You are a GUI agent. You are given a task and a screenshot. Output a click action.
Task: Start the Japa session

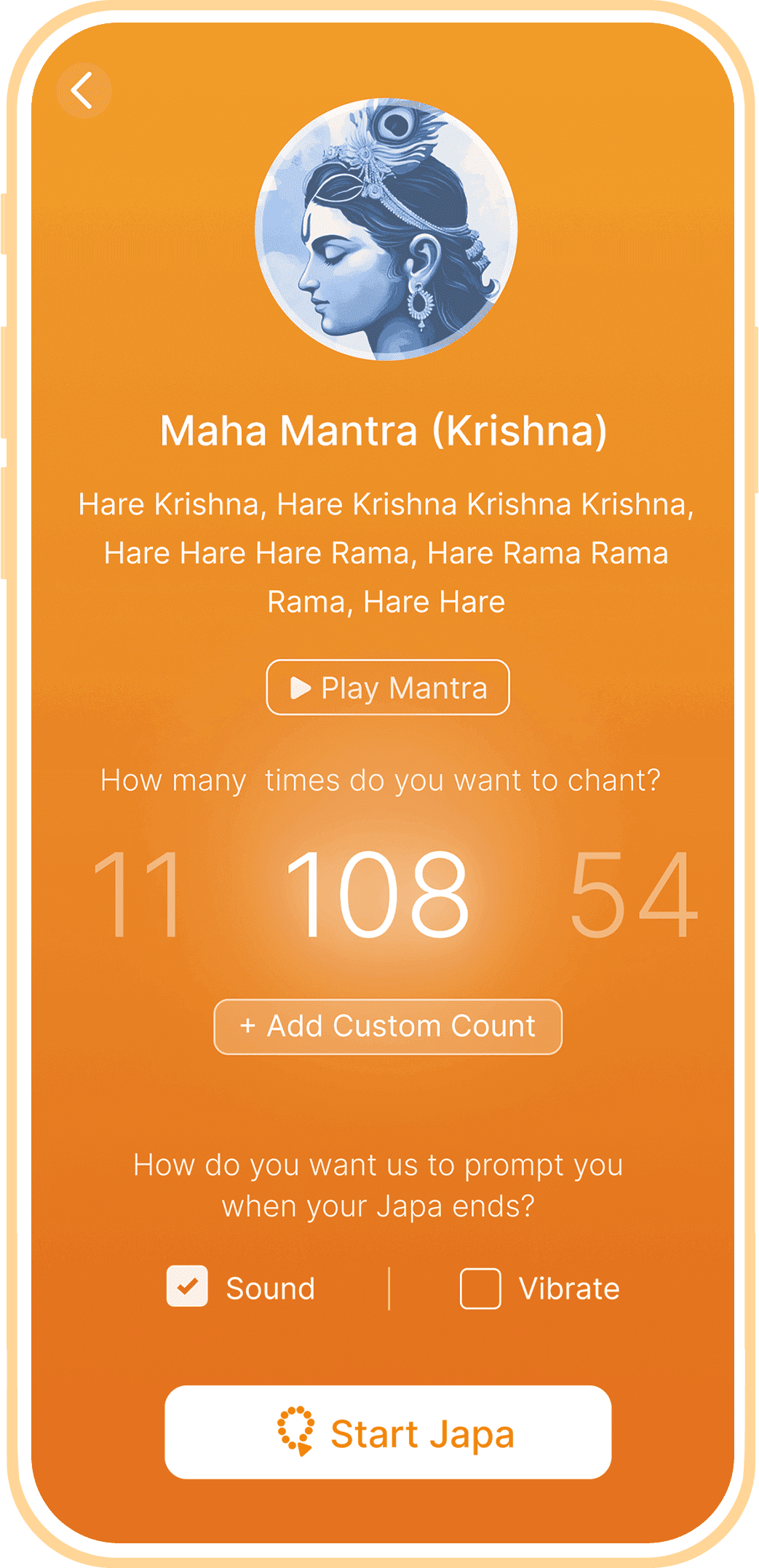pos(388,1432)
